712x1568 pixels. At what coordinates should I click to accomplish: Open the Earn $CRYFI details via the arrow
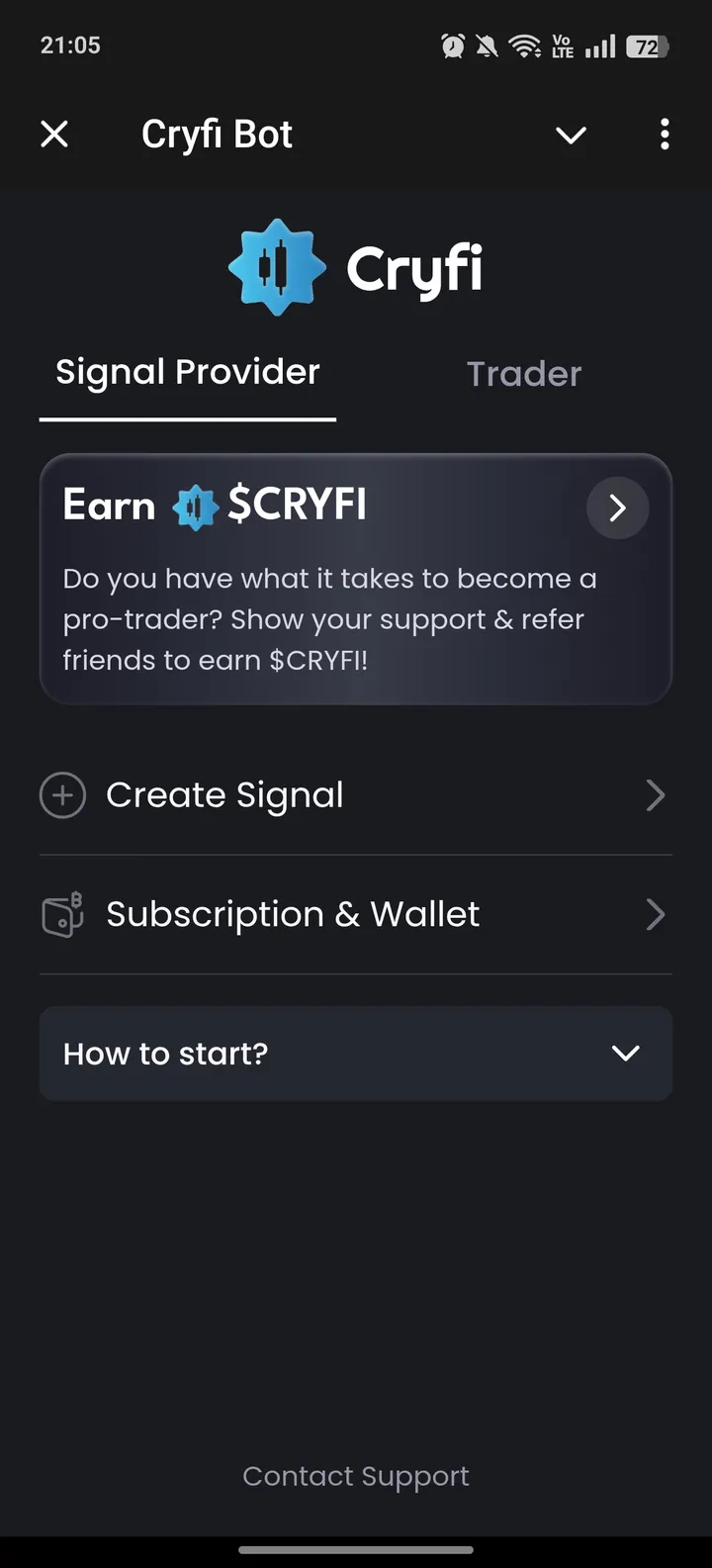coord(617,507)
